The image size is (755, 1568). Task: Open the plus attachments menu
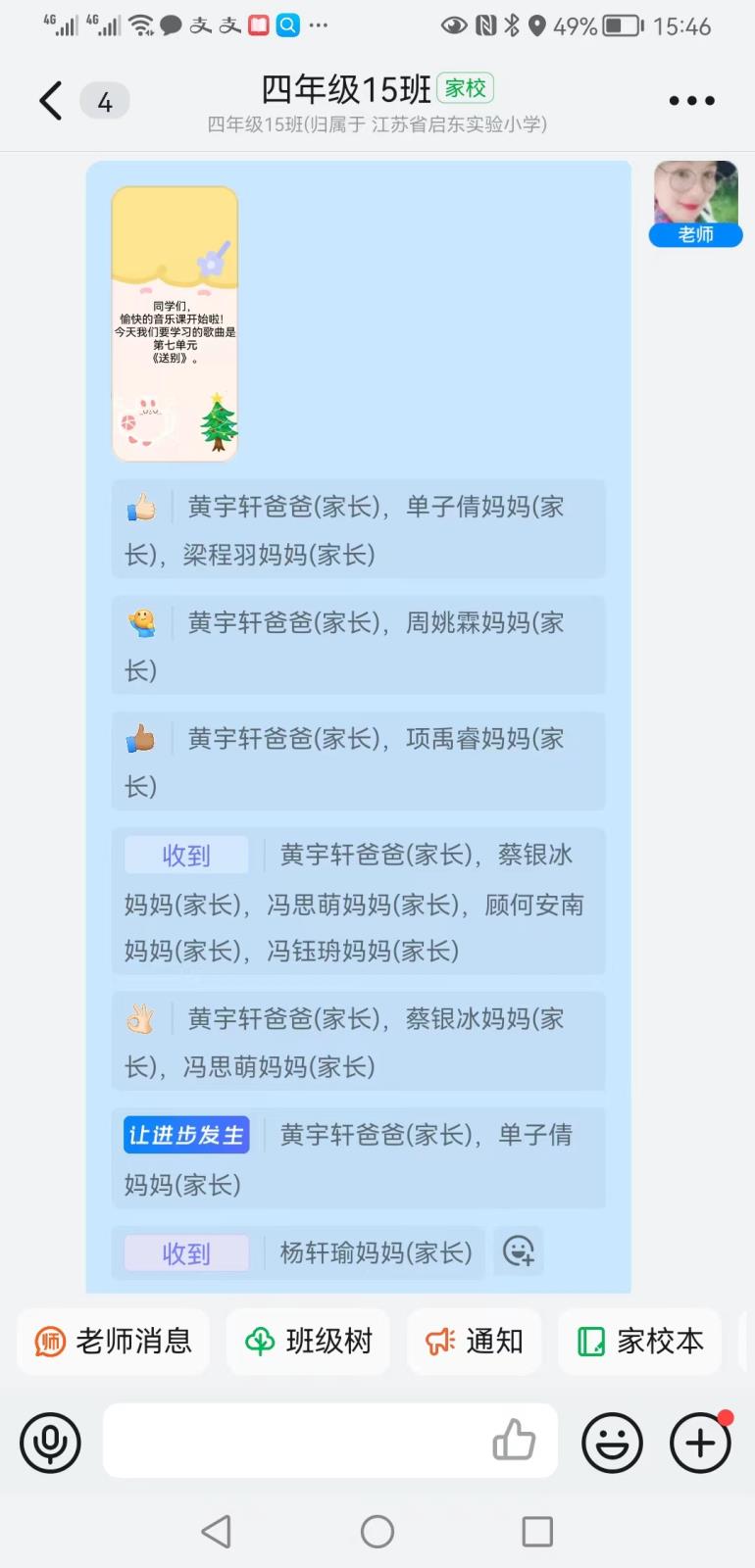[700, 1443]
